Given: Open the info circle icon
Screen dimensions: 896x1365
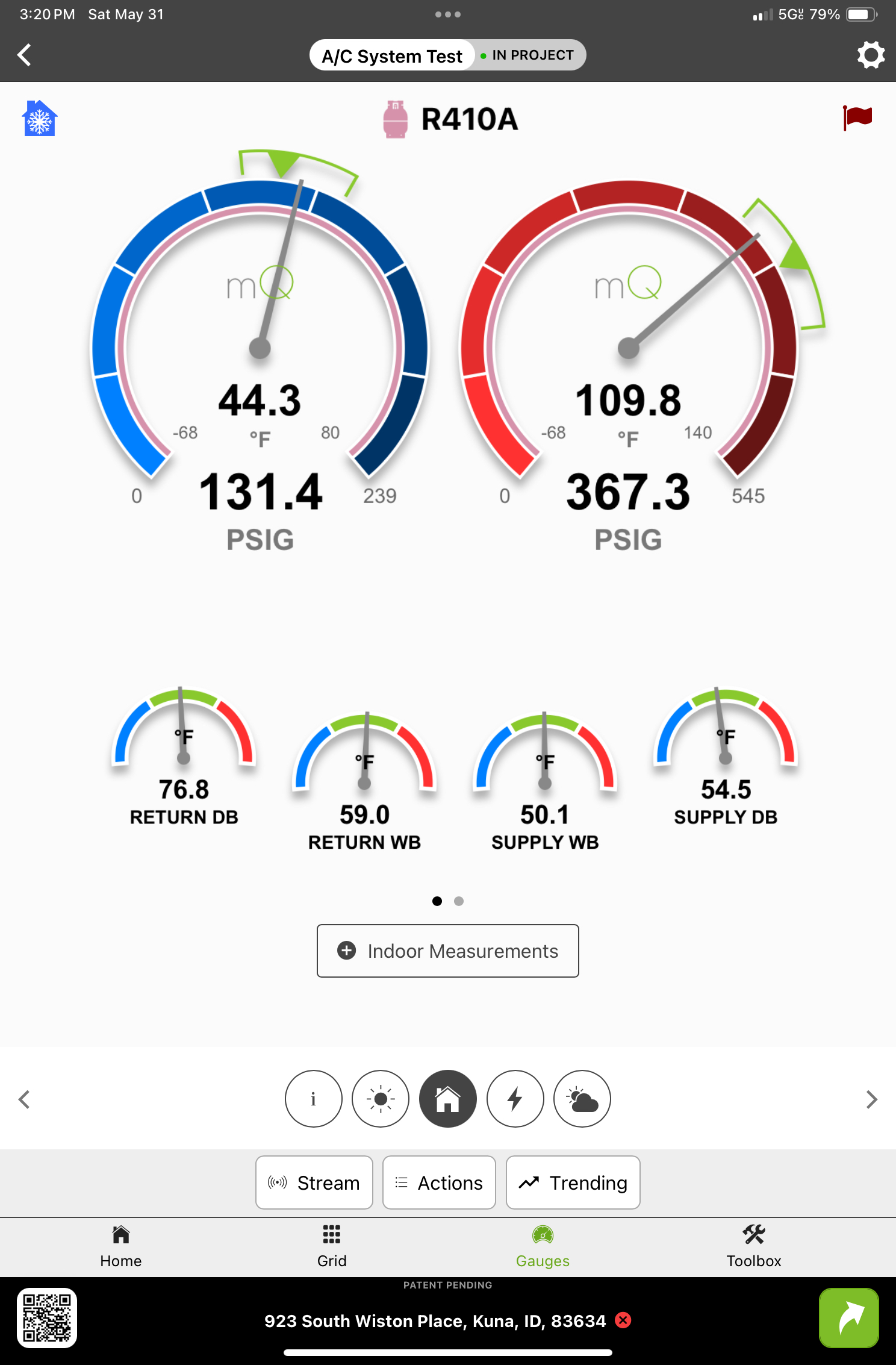Looking at the screenshot, I should coord(313,1099).
